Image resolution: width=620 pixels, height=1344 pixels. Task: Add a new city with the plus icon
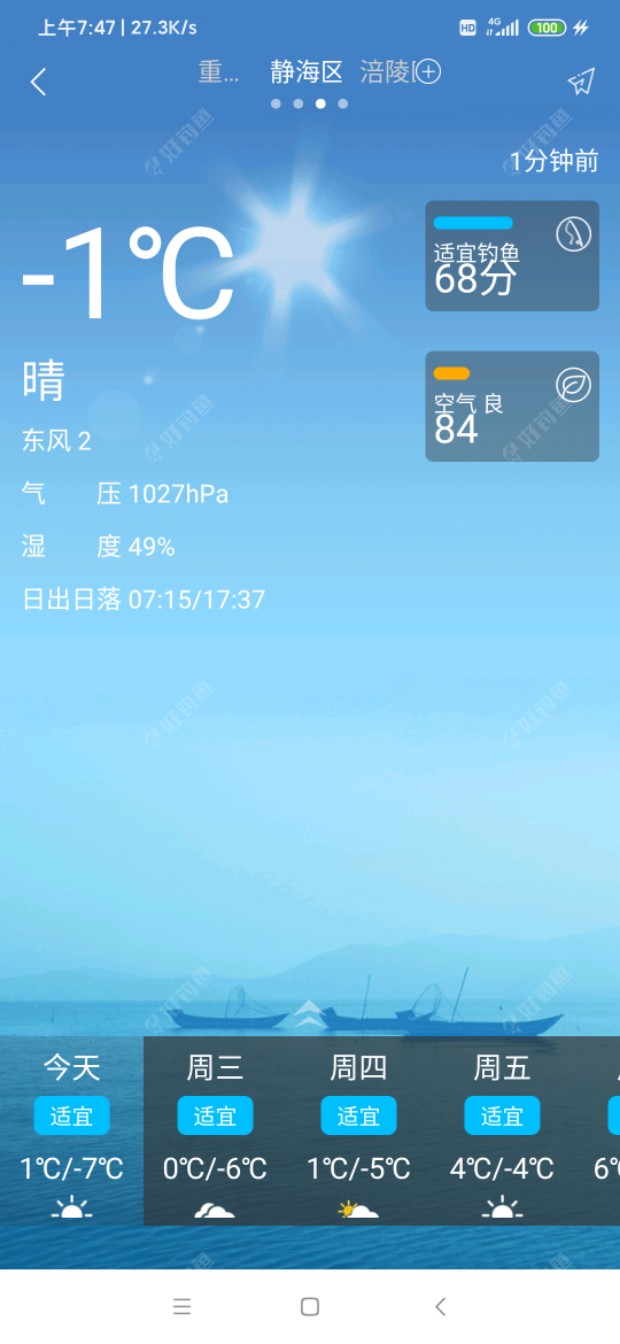click(428, 72)
